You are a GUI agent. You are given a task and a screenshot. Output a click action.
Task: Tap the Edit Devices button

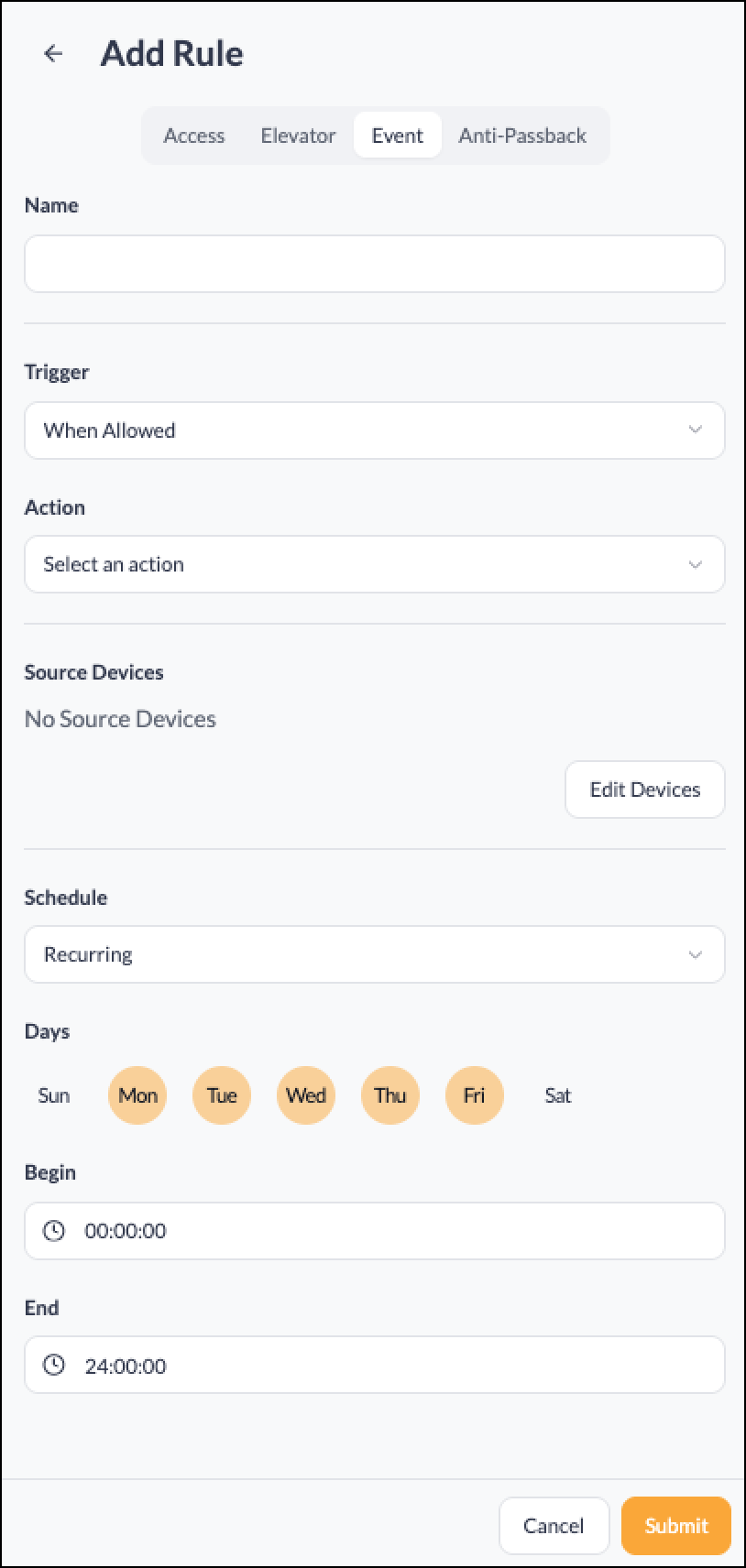645,789
